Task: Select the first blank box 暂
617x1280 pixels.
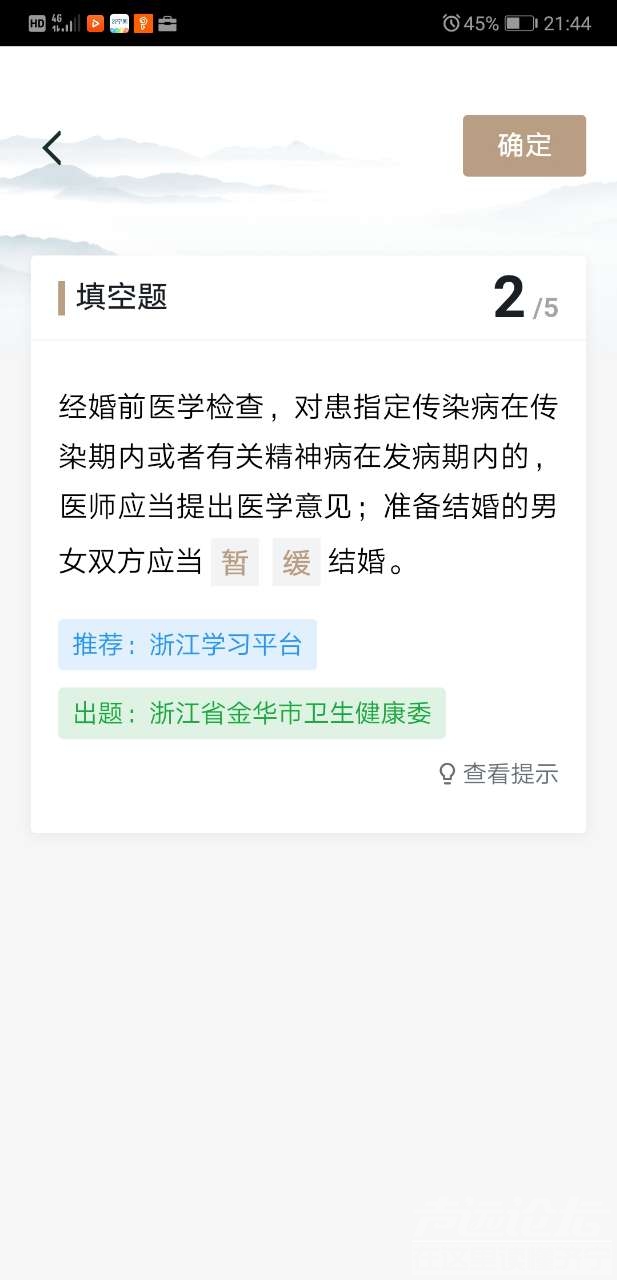Action: click(x=235, y=562)
